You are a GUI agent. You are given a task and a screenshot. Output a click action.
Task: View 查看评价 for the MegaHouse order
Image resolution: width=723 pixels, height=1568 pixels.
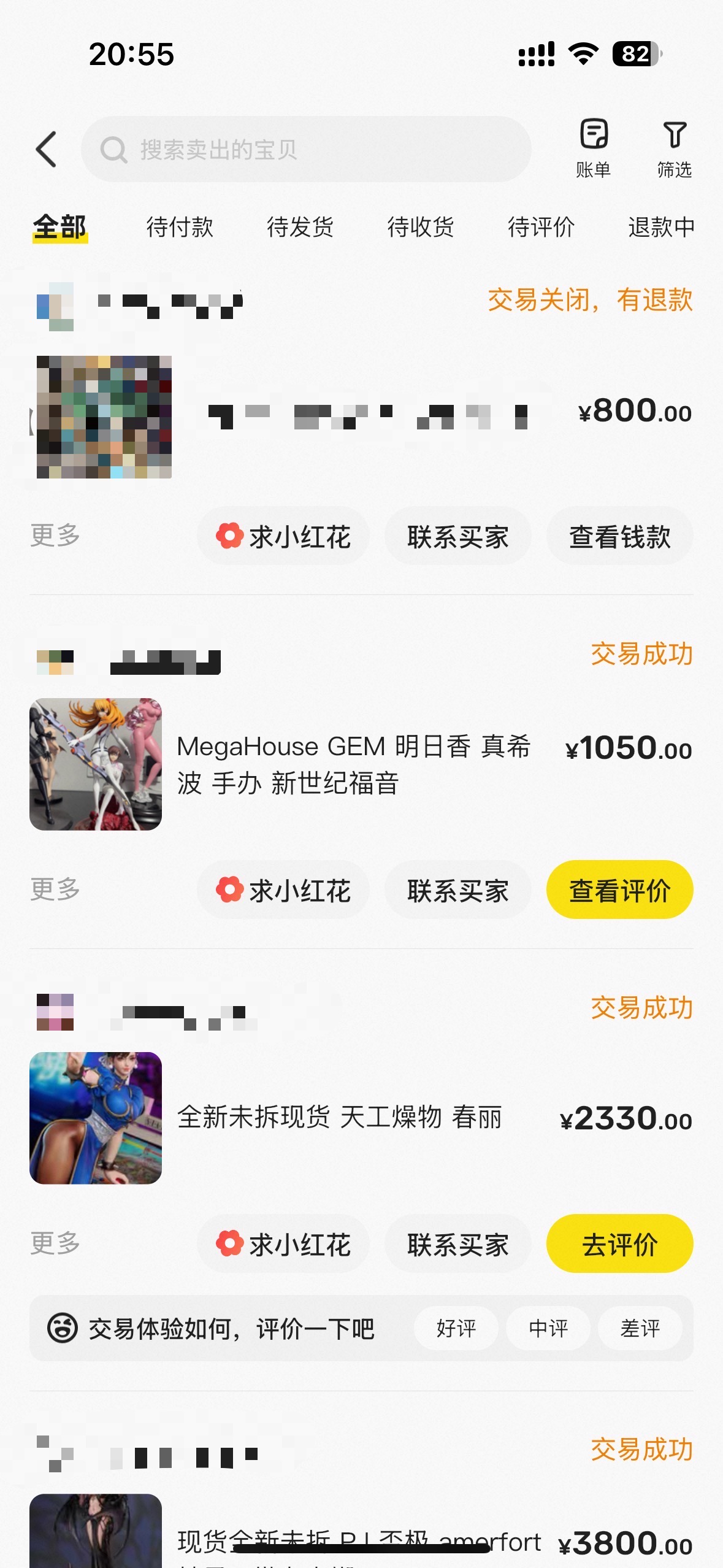[619, 890]
